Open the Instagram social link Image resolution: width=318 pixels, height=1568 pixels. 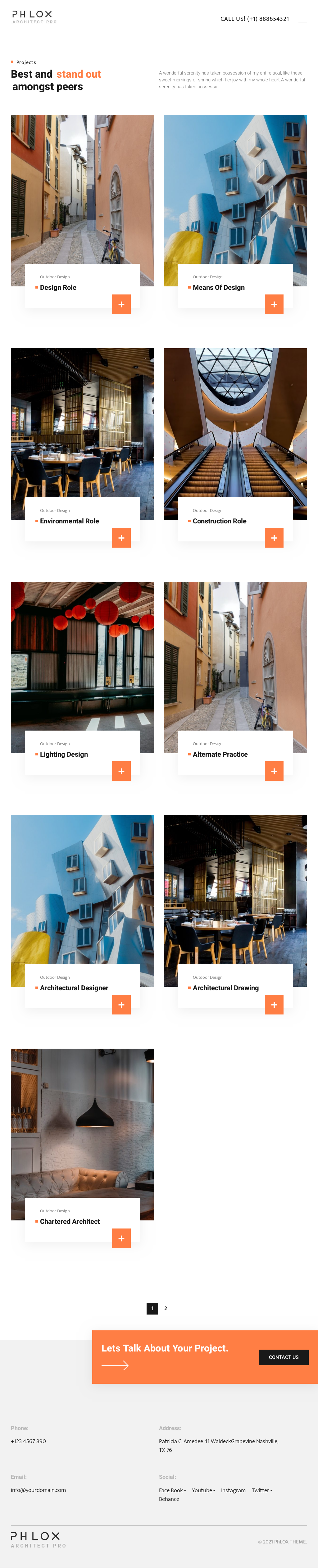tap(233, 1490)
